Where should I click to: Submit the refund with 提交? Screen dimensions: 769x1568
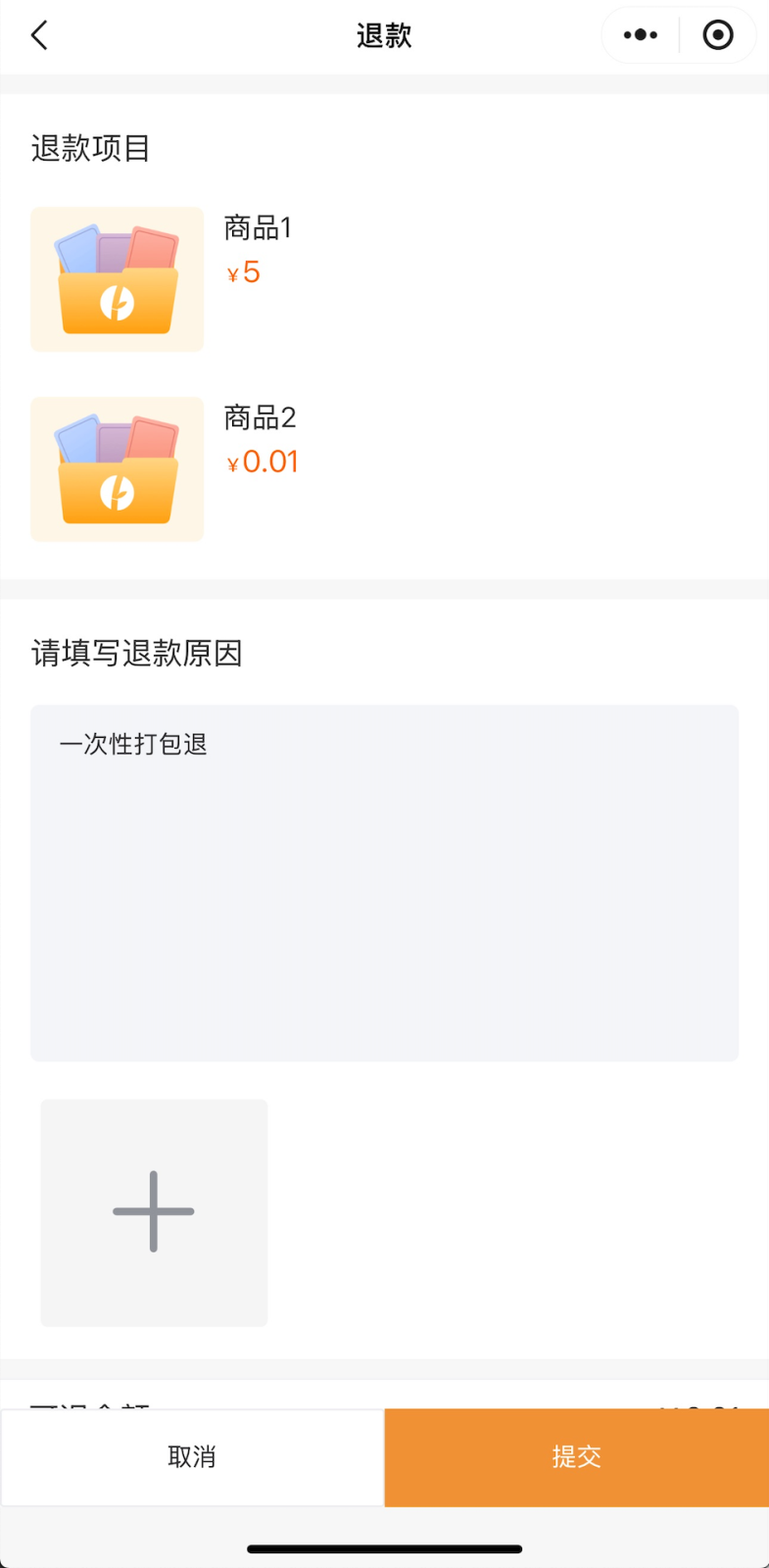click(576, 1457)
